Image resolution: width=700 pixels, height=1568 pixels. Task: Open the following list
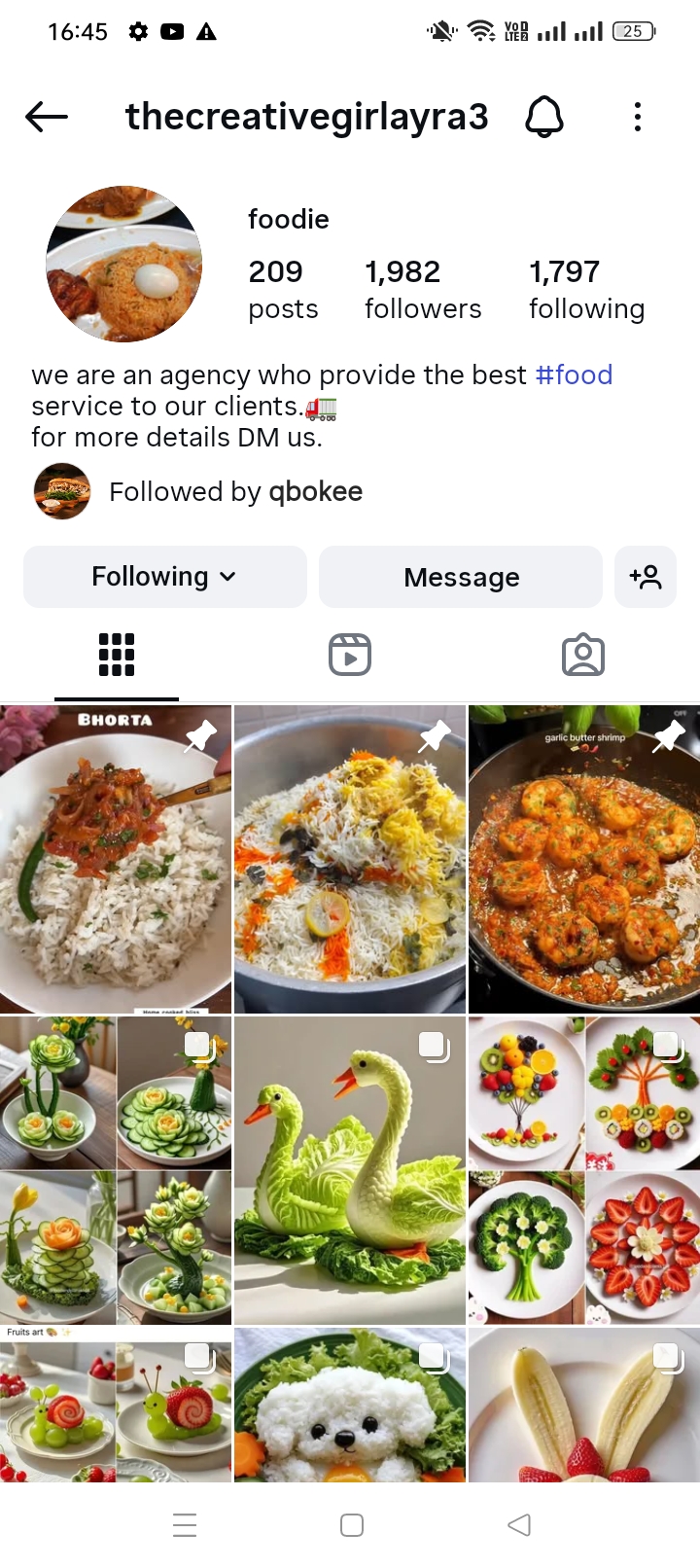586,289
